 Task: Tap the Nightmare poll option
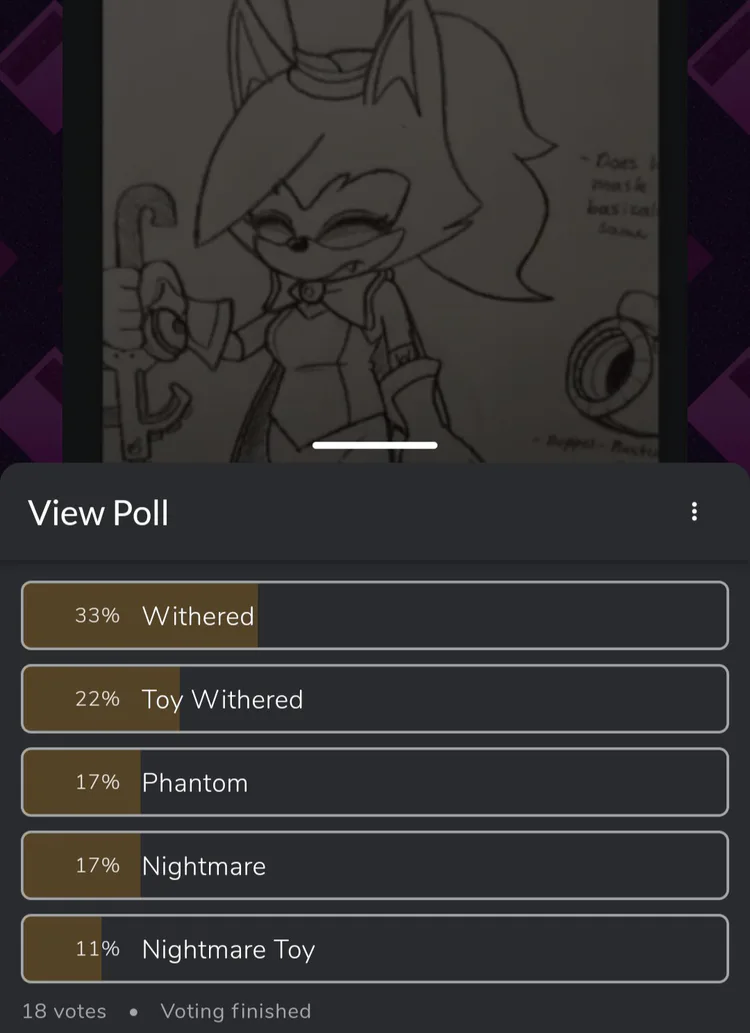[x=374, y=865]
